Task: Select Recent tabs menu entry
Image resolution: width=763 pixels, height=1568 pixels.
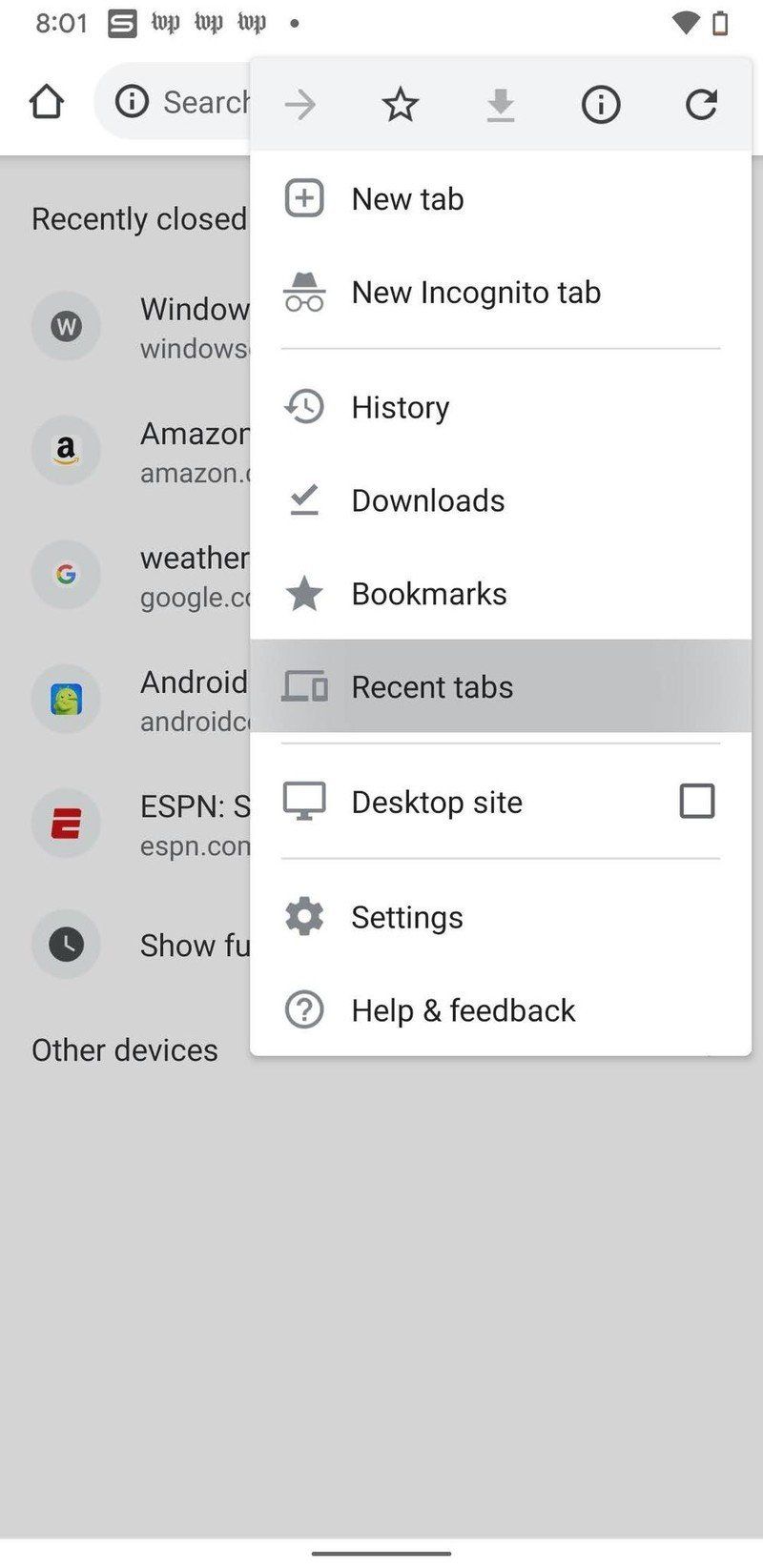Action: coord(432,686)
